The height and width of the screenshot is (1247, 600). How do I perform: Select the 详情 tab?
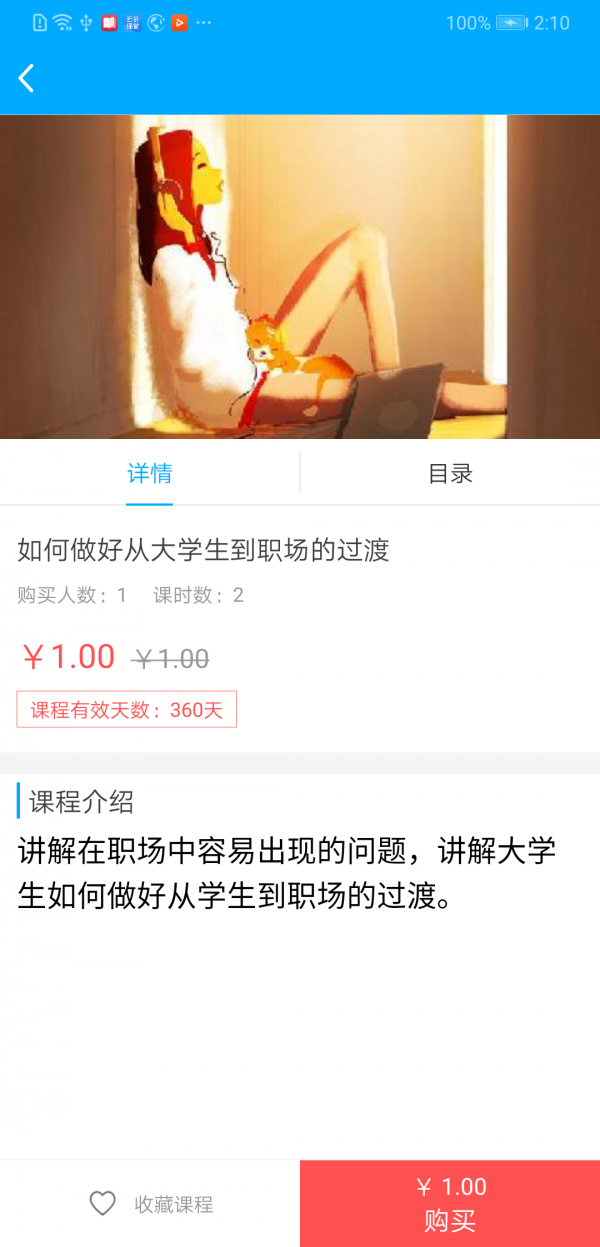coord(150,473)
